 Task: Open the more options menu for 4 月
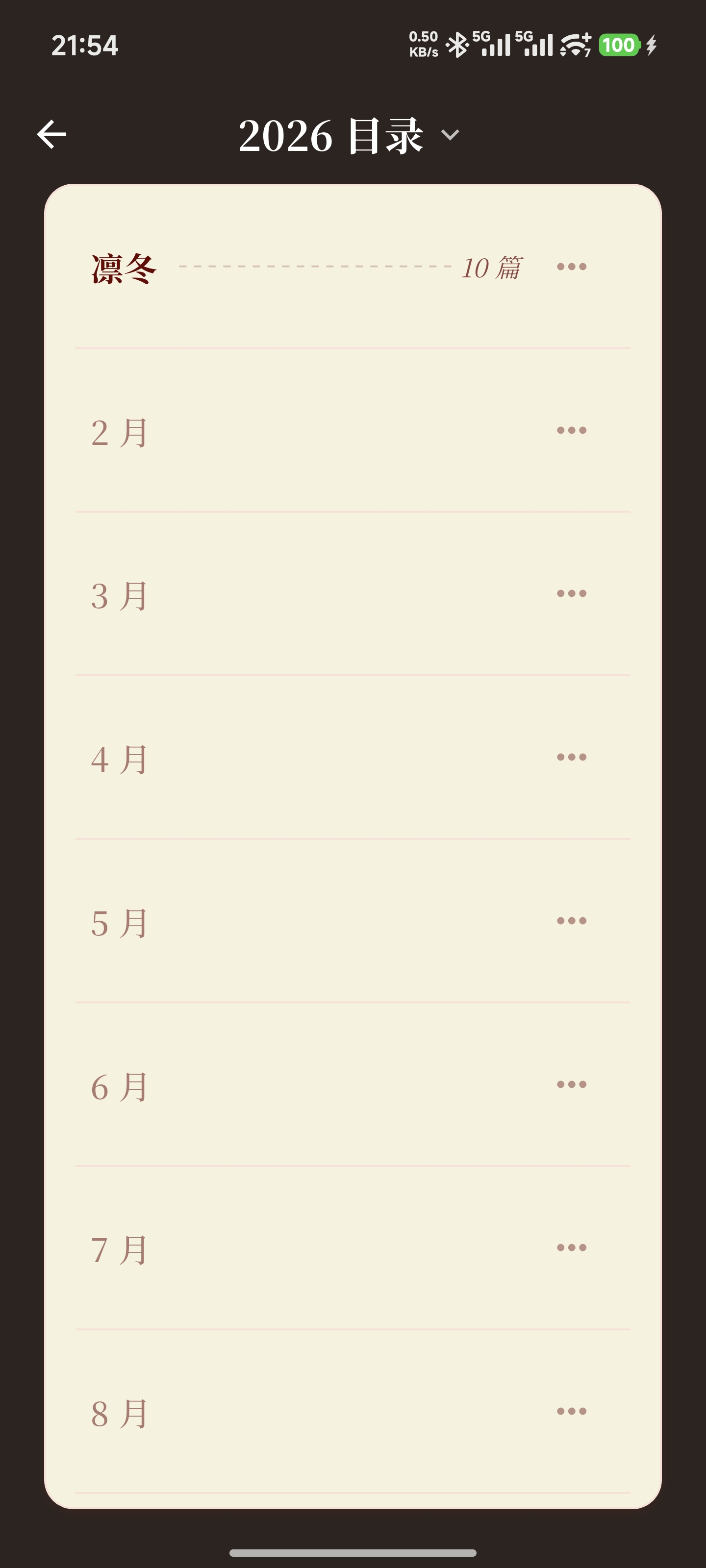click(x=570, y=758)
